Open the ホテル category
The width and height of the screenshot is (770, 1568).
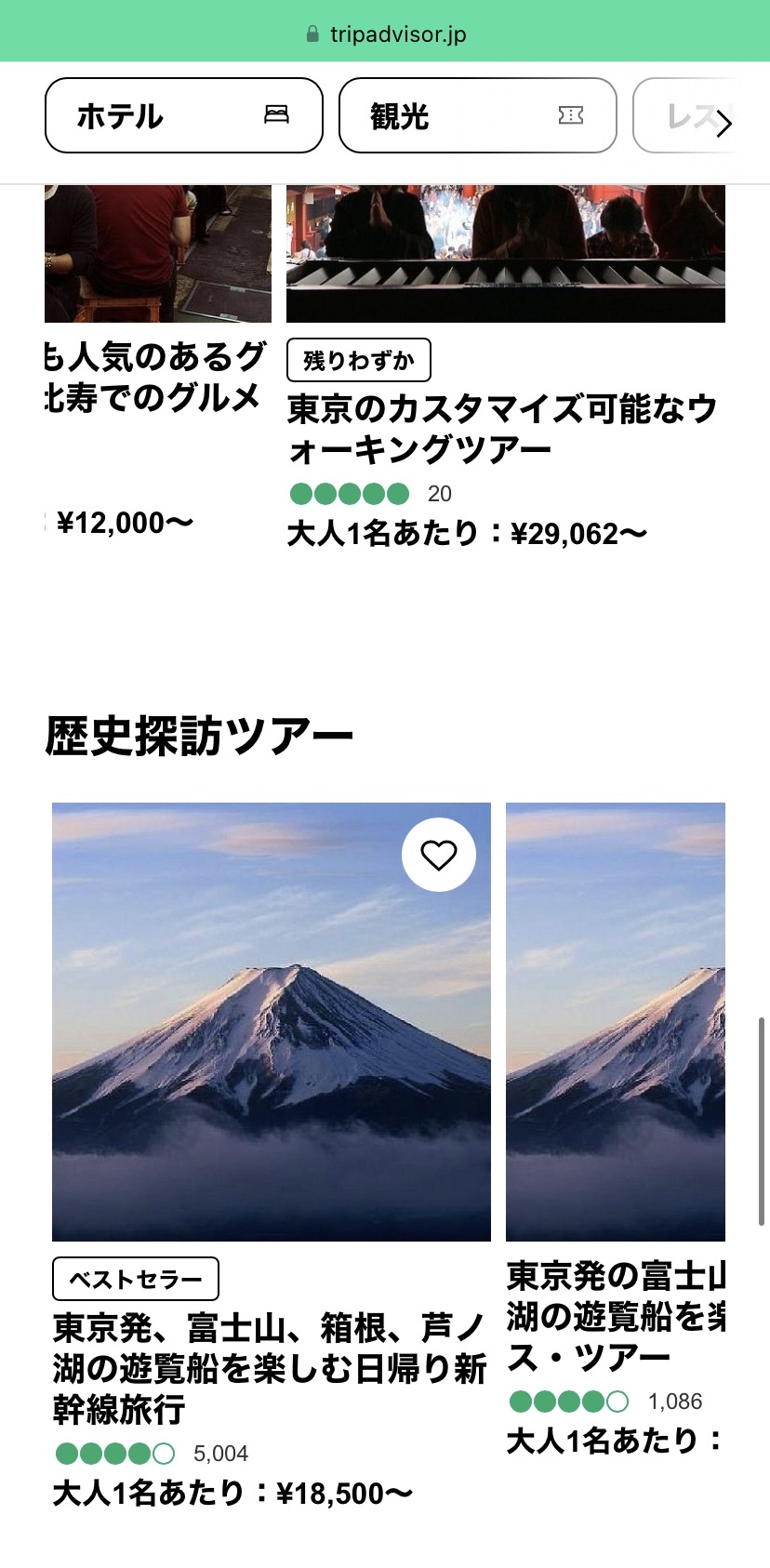click(183, 115)
